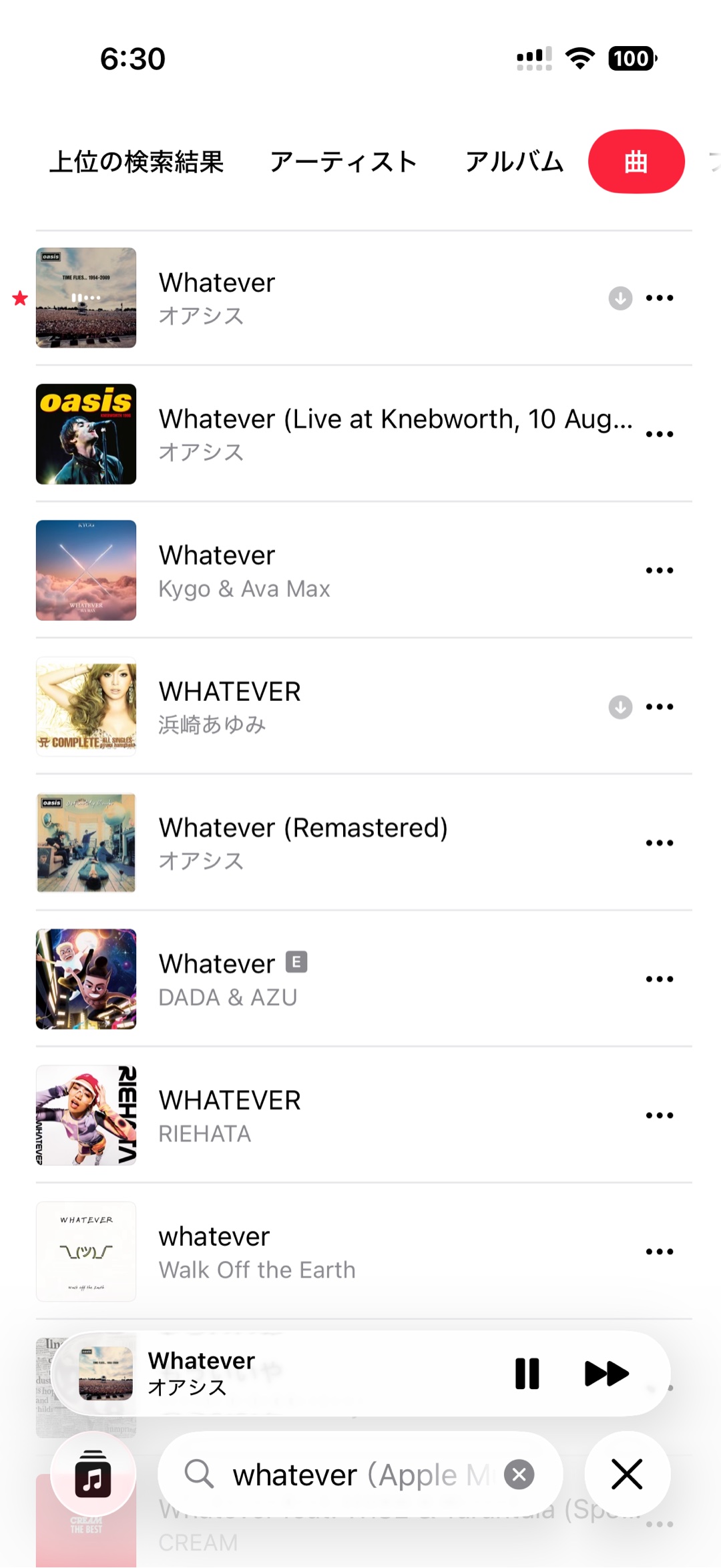Open the music library icon button

93,1475
